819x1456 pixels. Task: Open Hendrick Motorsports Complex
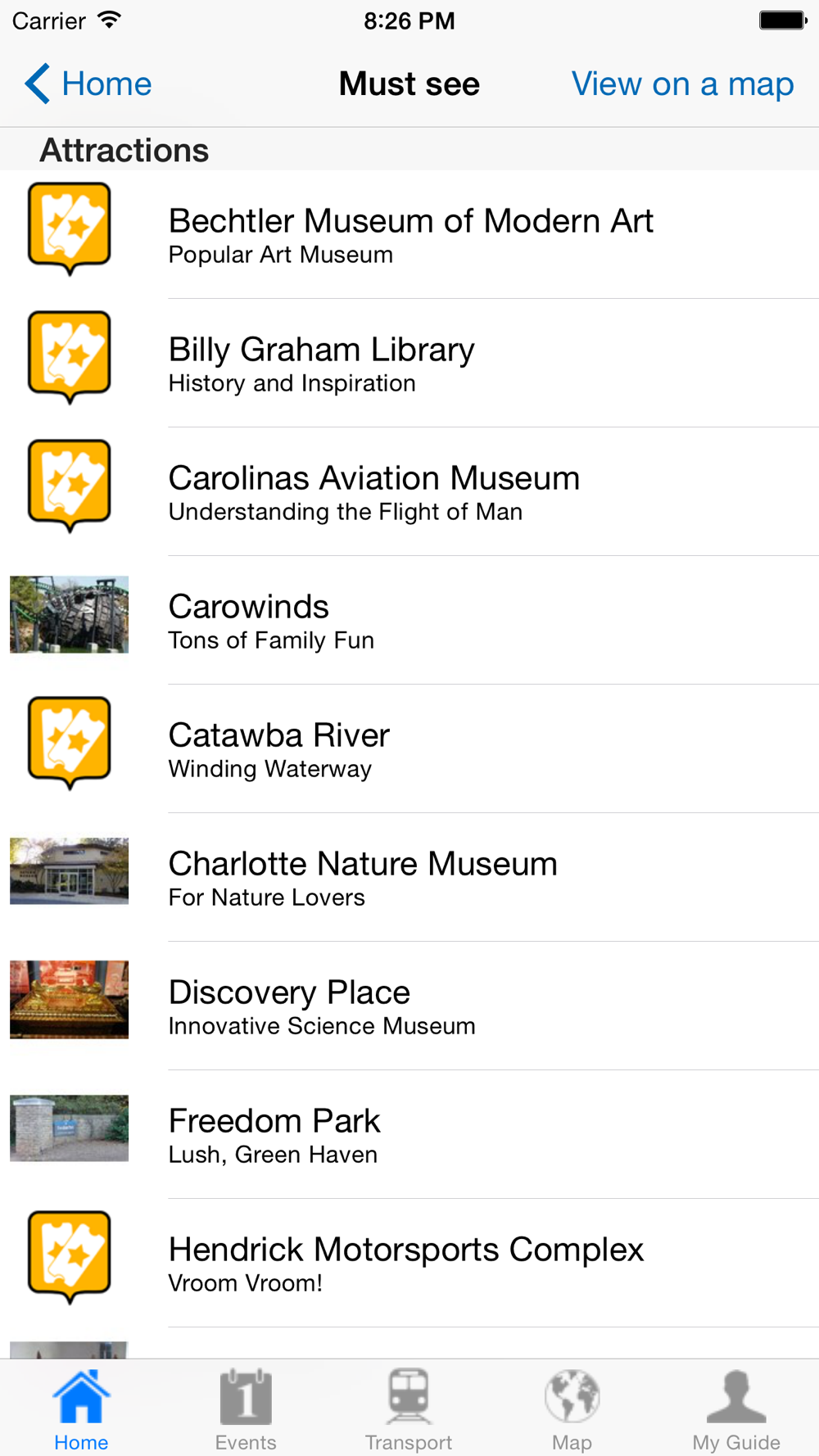click(x=409, y=1263)
